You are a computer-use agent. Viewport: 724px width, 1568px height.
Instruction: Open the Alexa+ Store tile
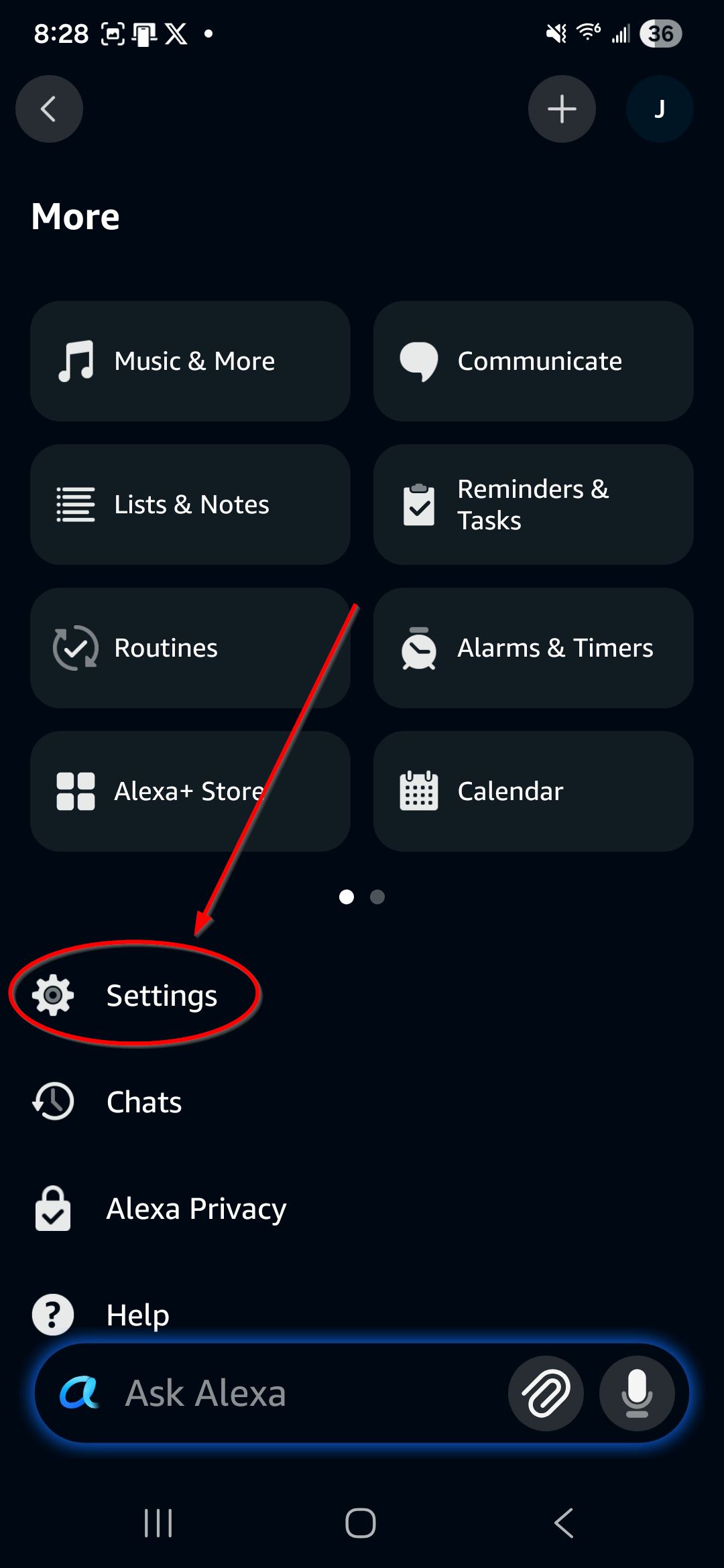point(190,791)
